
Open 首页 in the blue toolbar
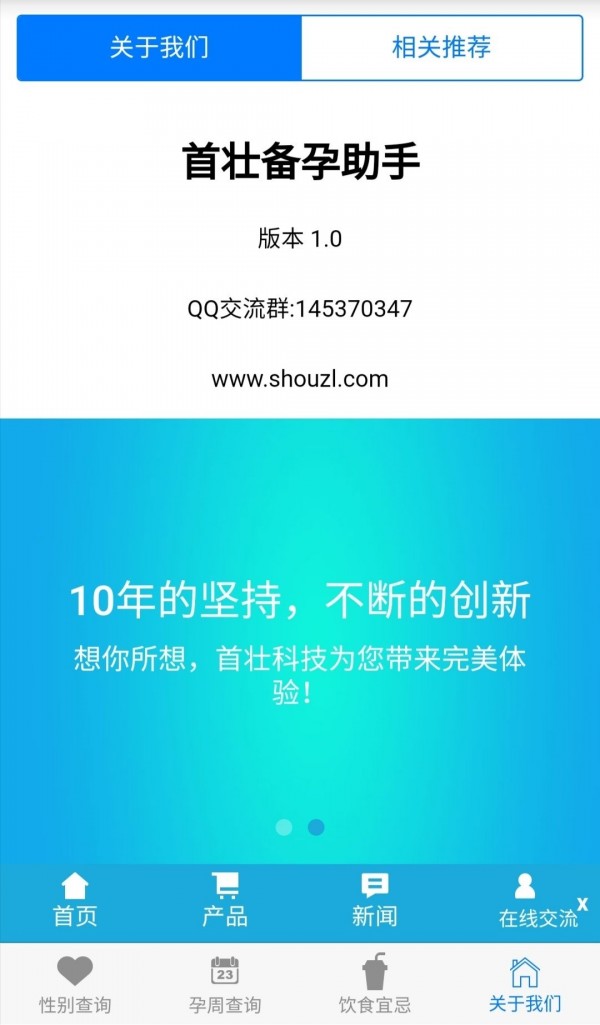[75, 900]
